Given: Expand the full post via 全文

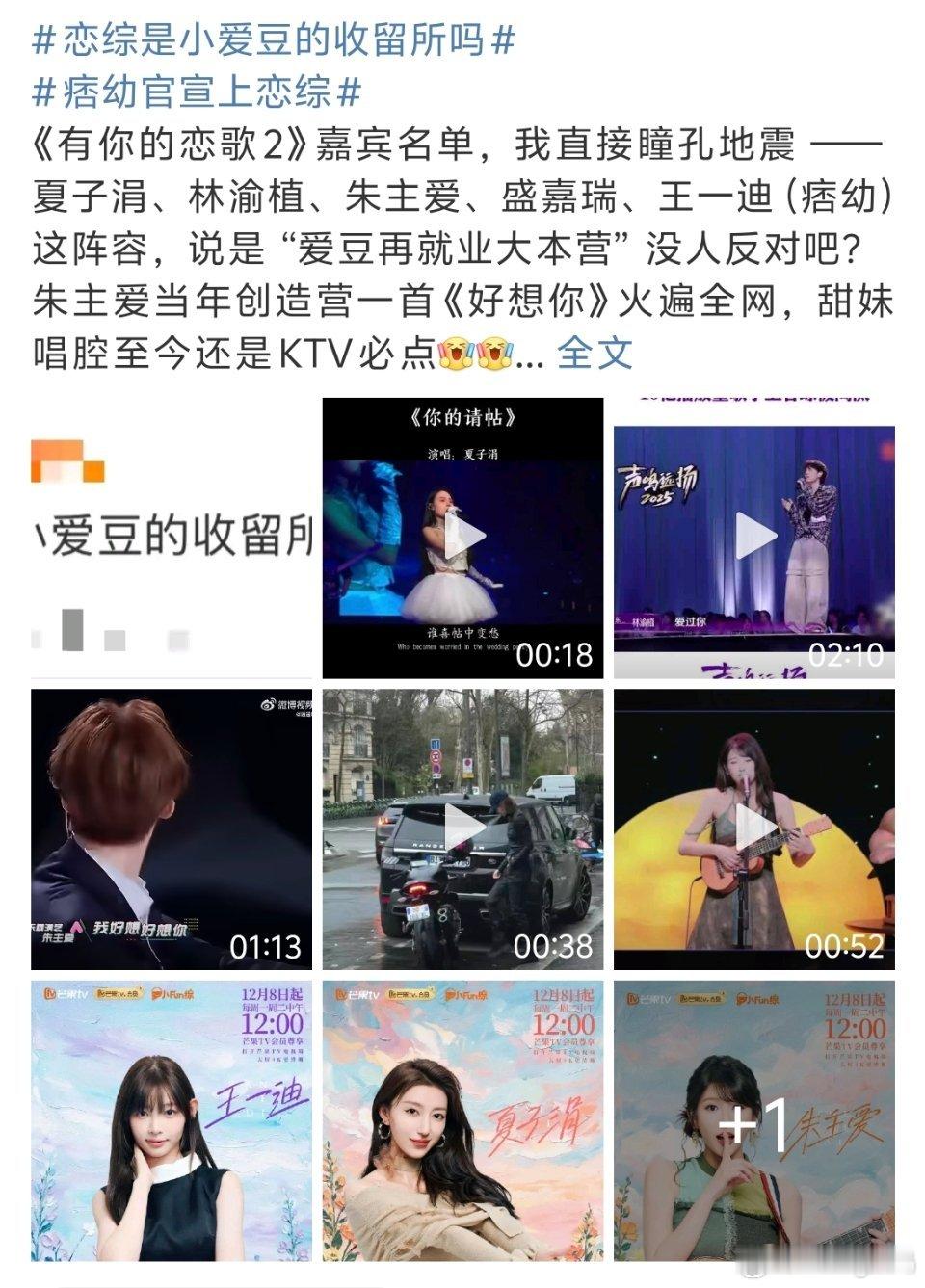Looking at the screenshot, I should [593, 353].
